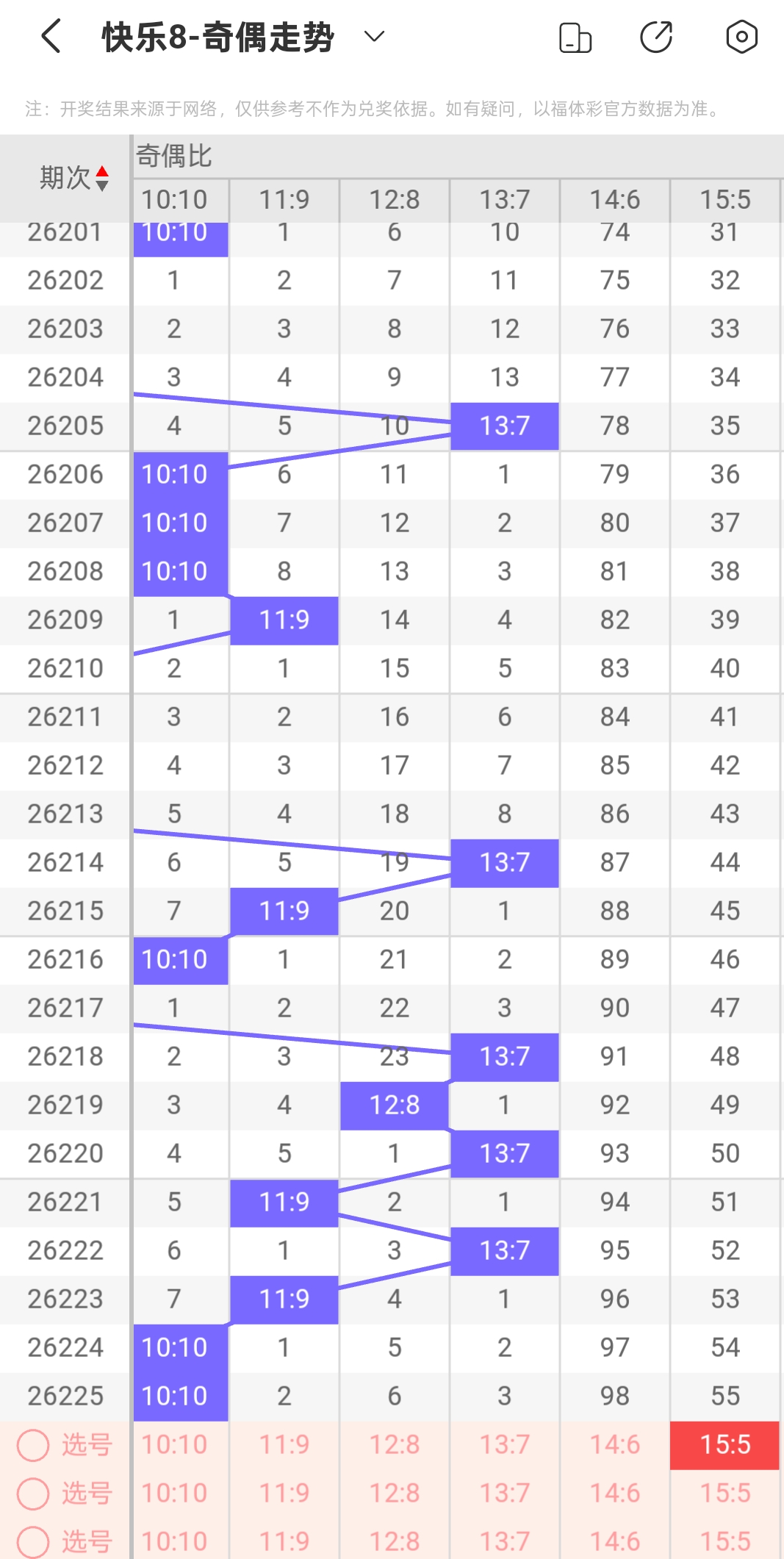
Task: Choose 13:7 in the second 选号 row
Action: point(505,1494)
